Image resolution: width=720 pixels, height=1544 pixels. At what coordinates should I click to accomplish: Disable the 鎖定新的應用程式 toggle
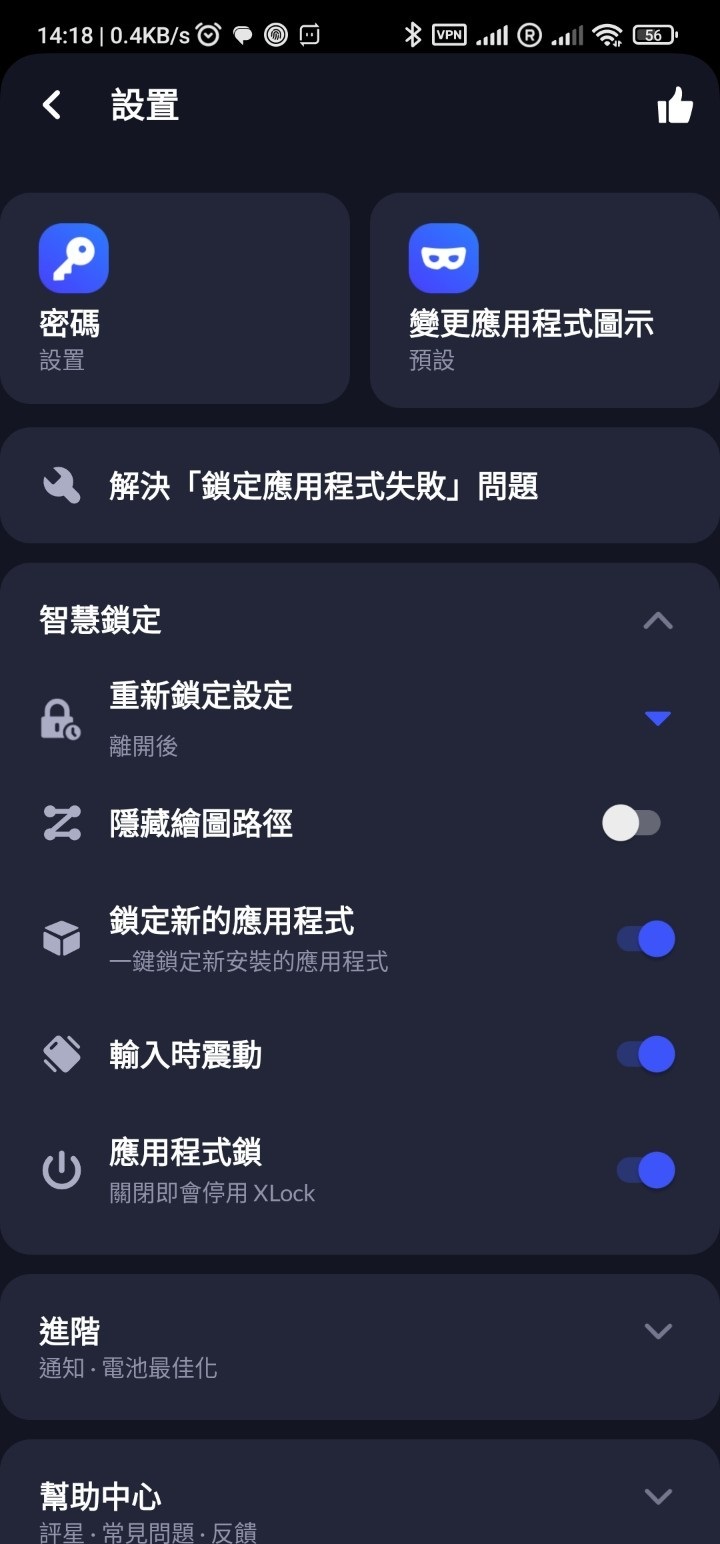click(x=640, y=938)
